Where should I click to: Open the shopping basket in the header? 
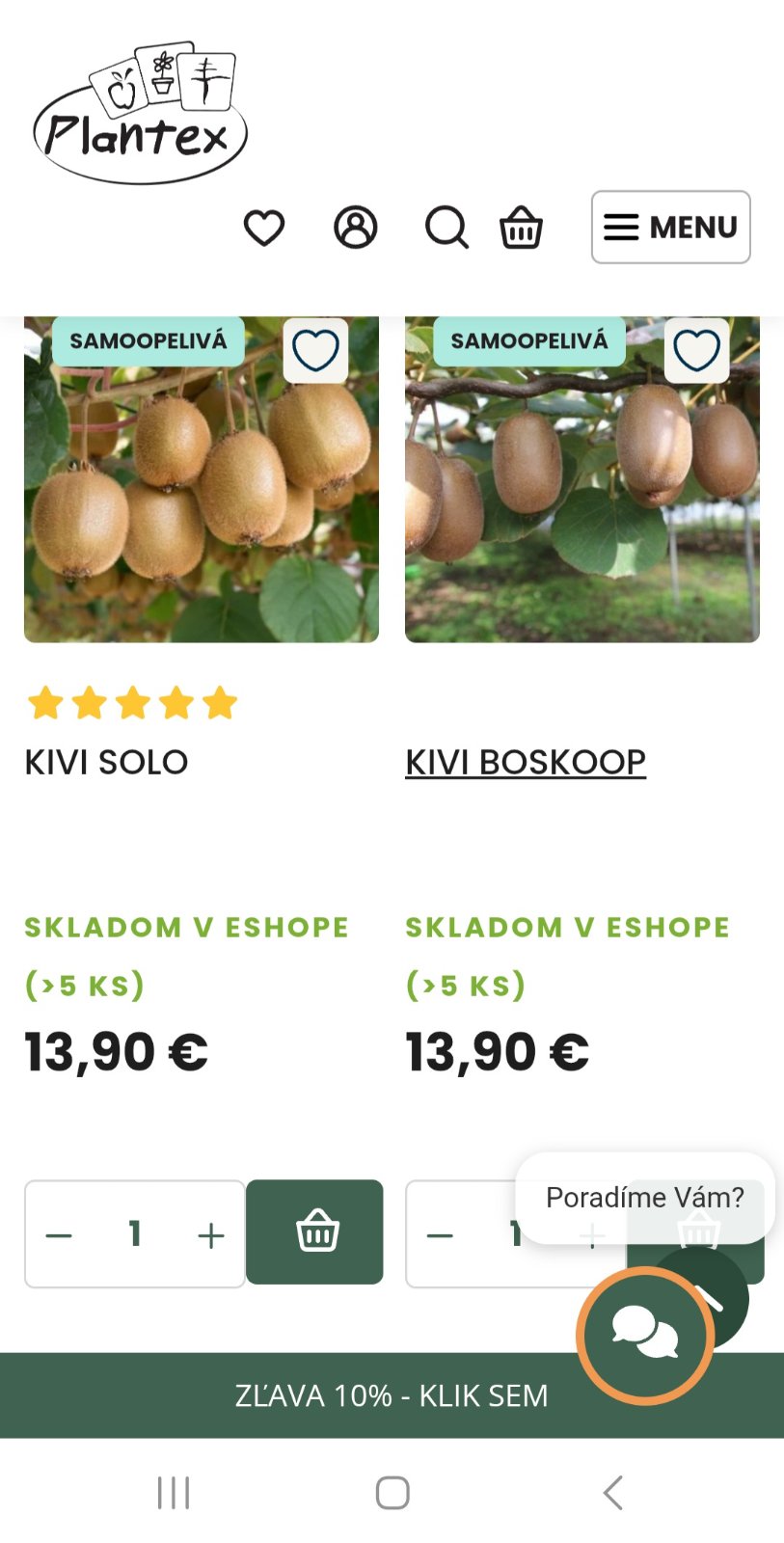(521, 229)
